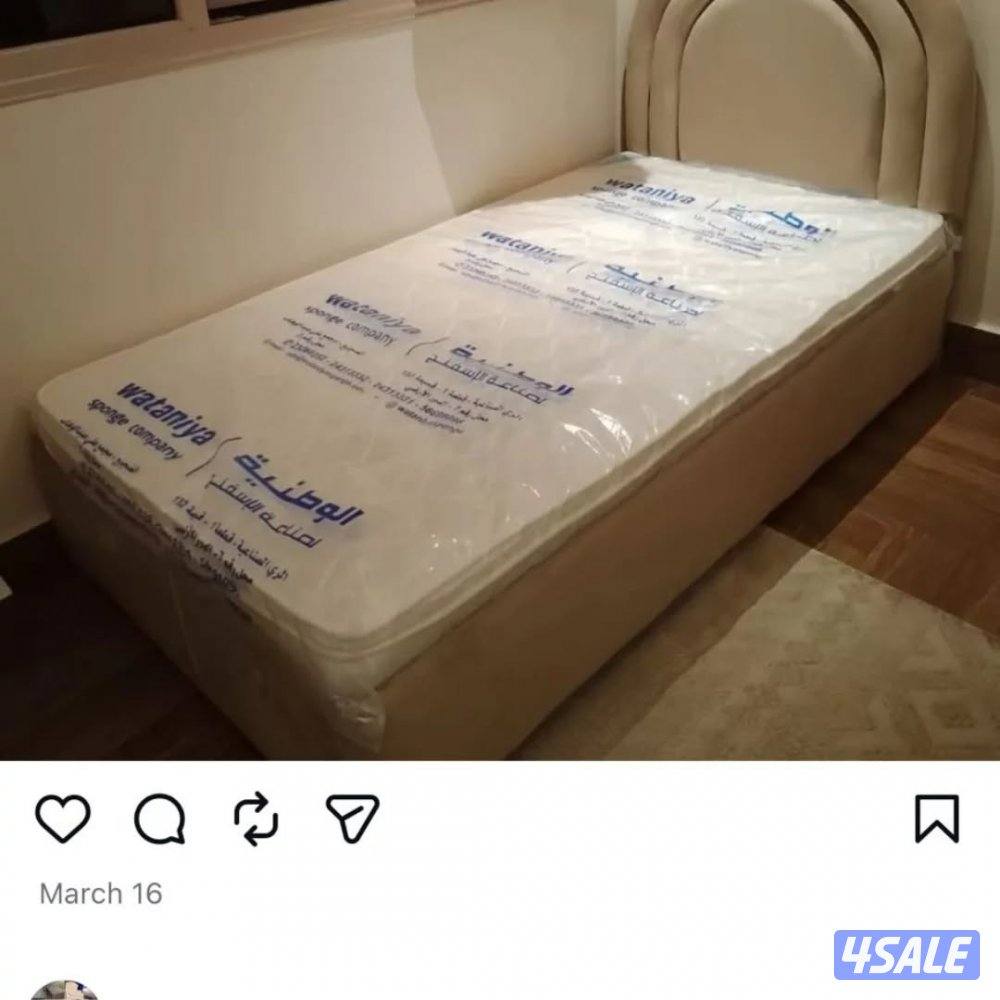Viewport: 1000px width, 1000px height.
Task: Open the bed photo in the post
Action: (500, 380)
